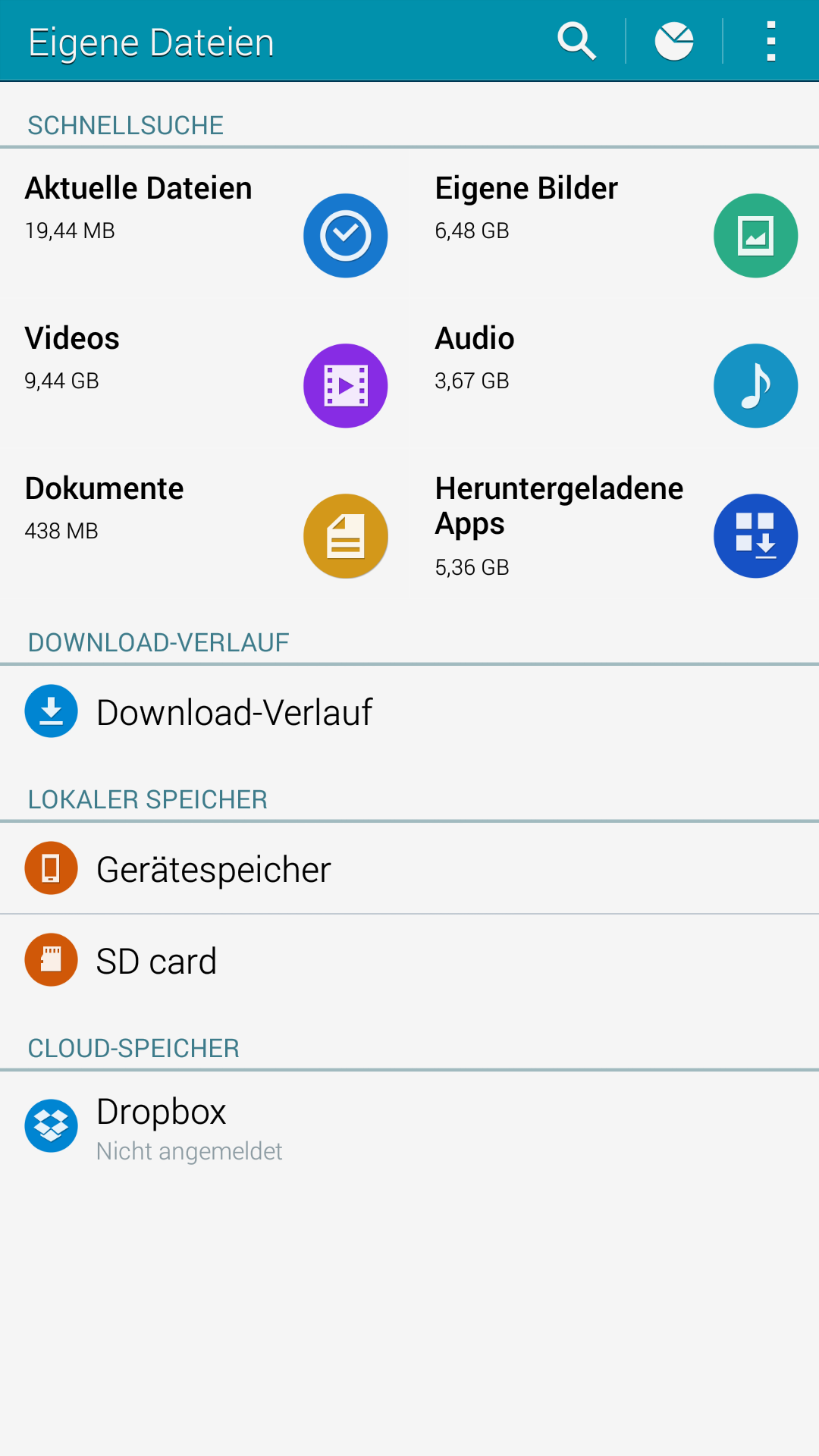Open SD card storage
The height and width of the screenshot is (1456, 819).
click(409, 960)
